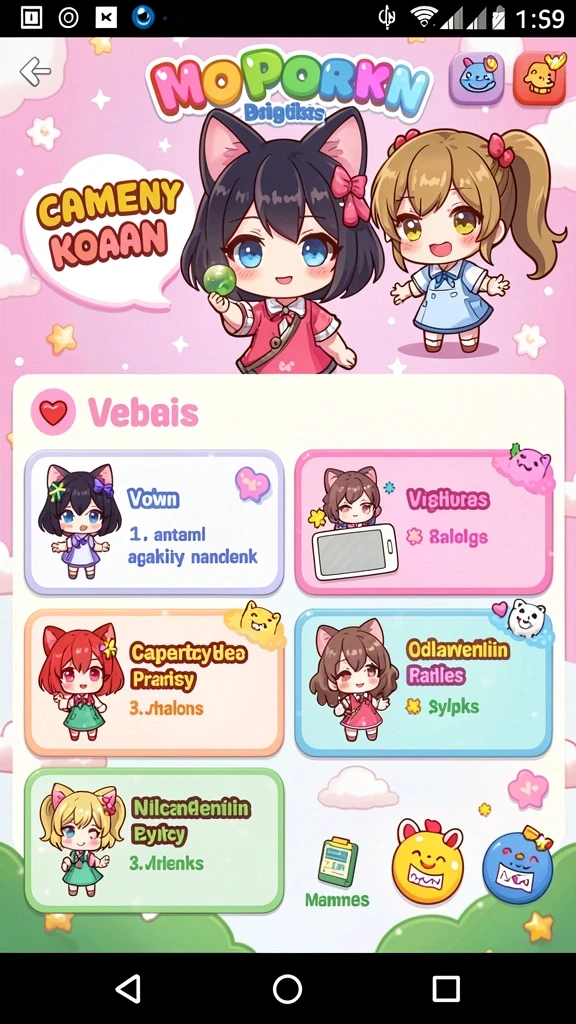Select the VigHuras character card
The image size is (576, 1024).
pos(424,521)
